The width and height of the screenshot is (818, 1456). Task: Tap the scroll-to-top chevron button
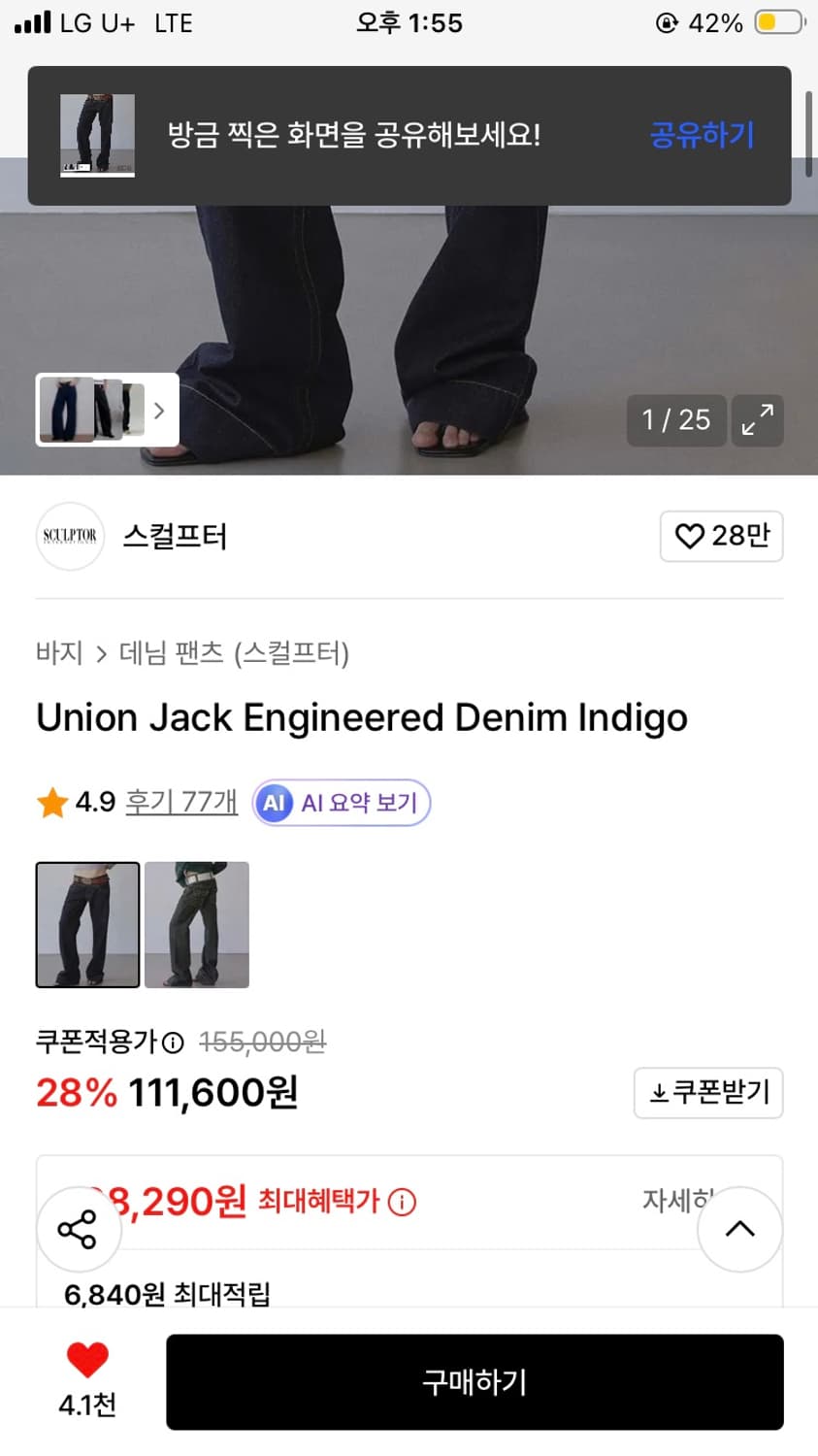point(739,1228)
